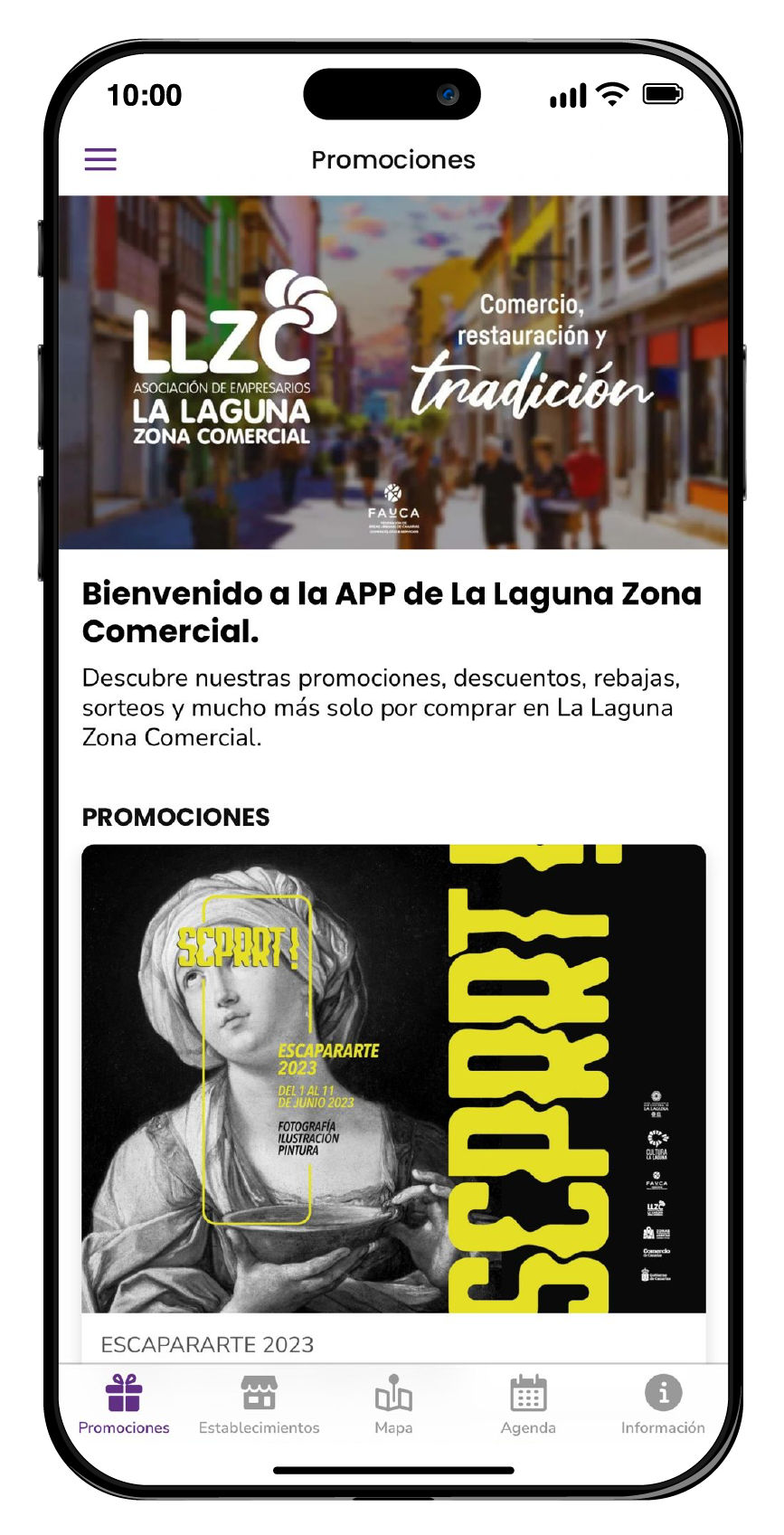The width and height of the screenshot is (784, 1535).
Task: Switch to the Agenda tab
Action: pyautogui.click(x=528, y=1407)
